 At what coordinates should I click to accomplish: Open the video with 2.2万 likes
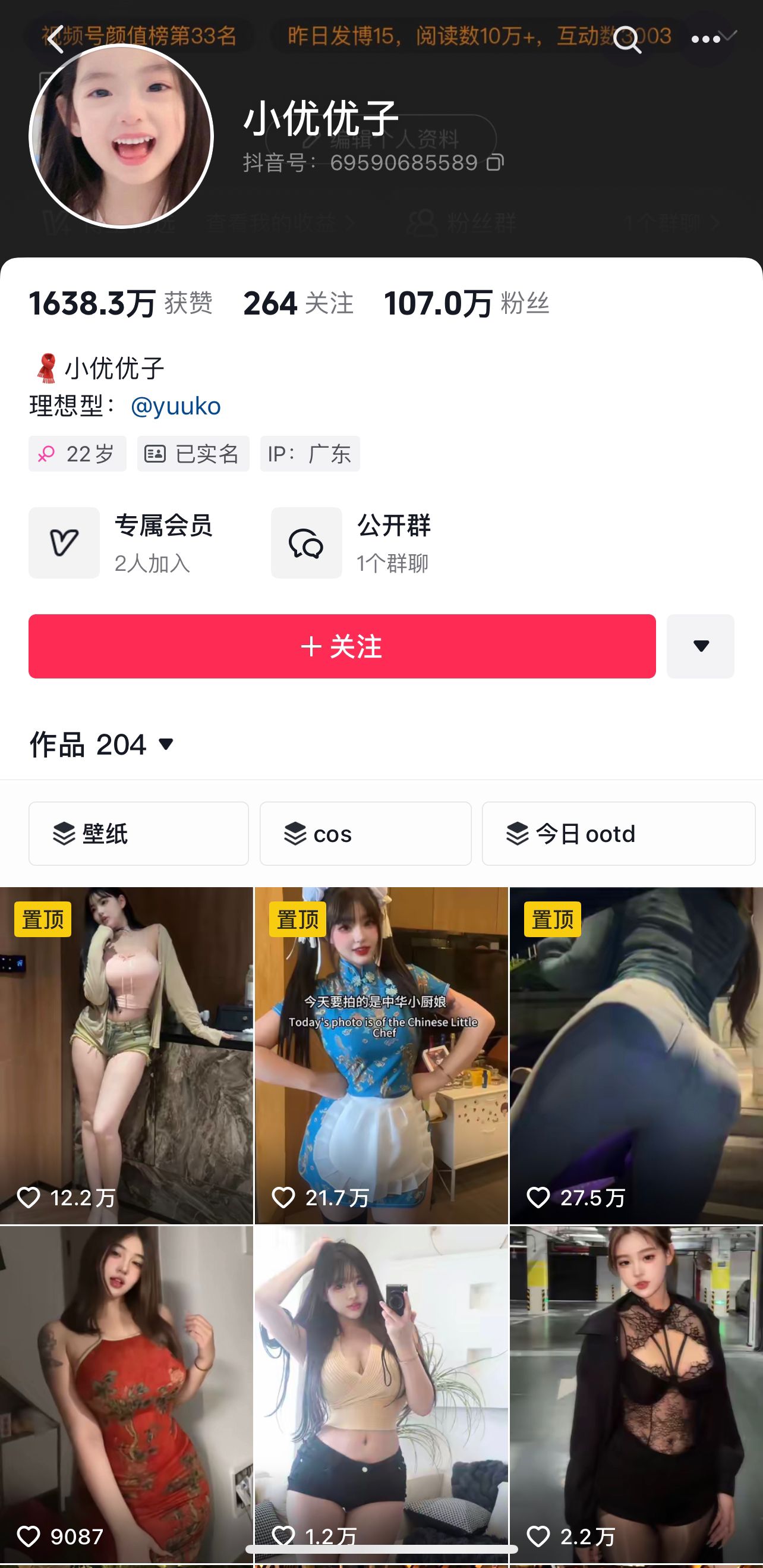coord(636,1394)
